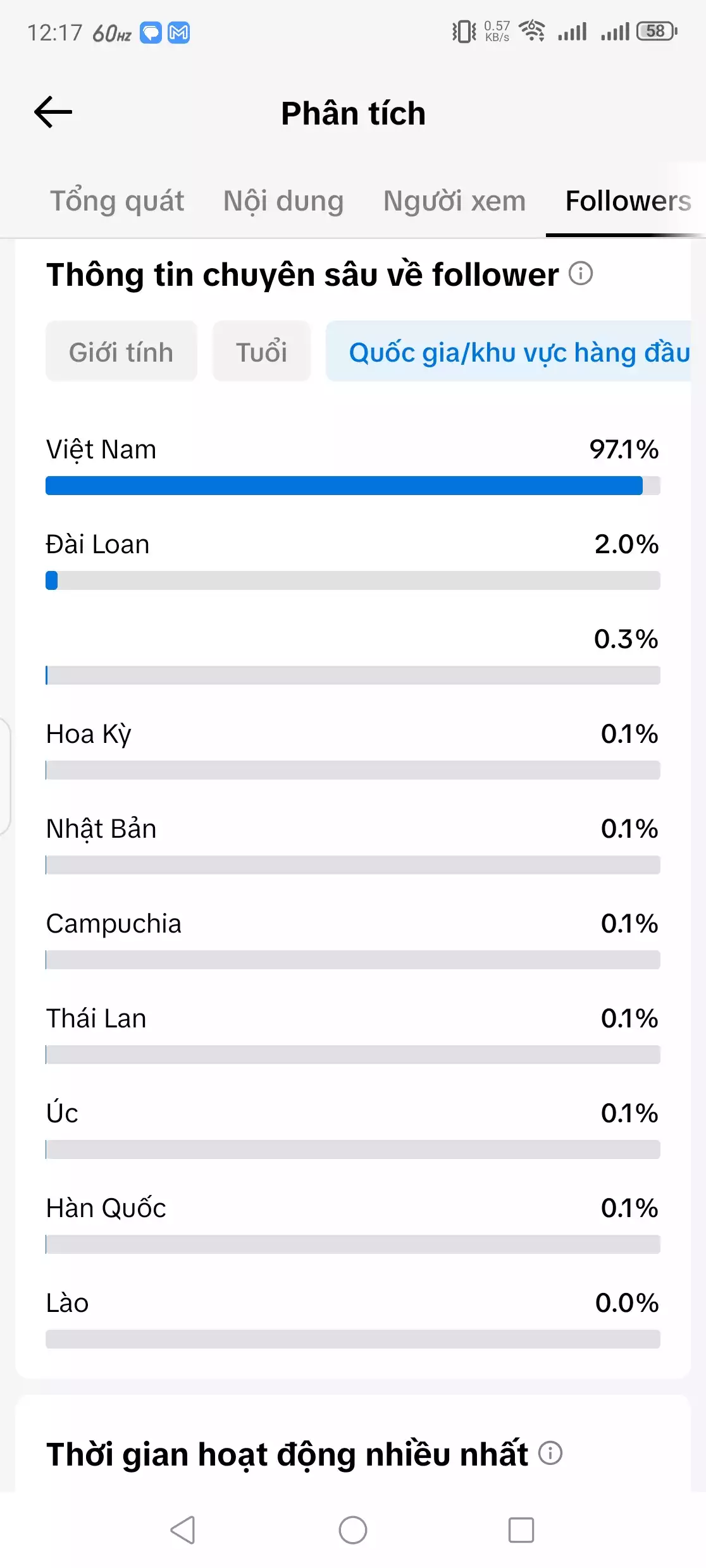Image resolution: width=706 pixels, height=1568 pixels.
Task: Tap info icon beside Thông tin chuyên sâu về follower
Action: (581, 274)
